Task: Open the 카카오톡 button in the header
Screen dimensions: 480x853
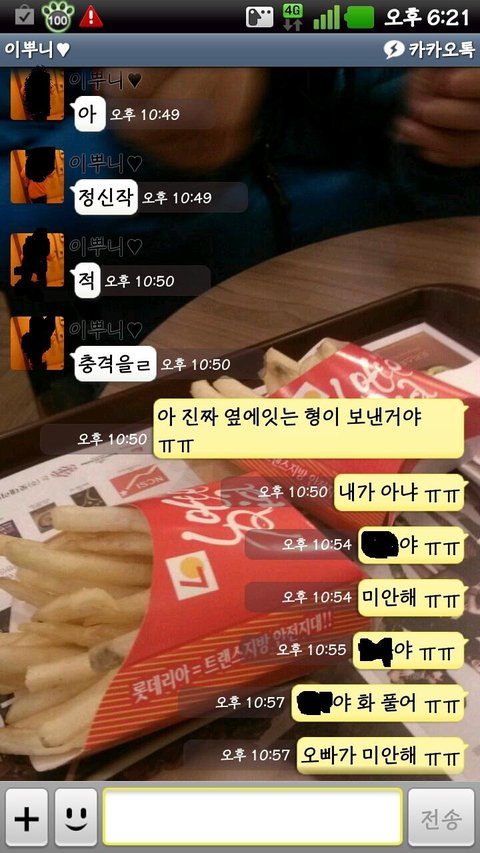Action: [x=429, y=50]
